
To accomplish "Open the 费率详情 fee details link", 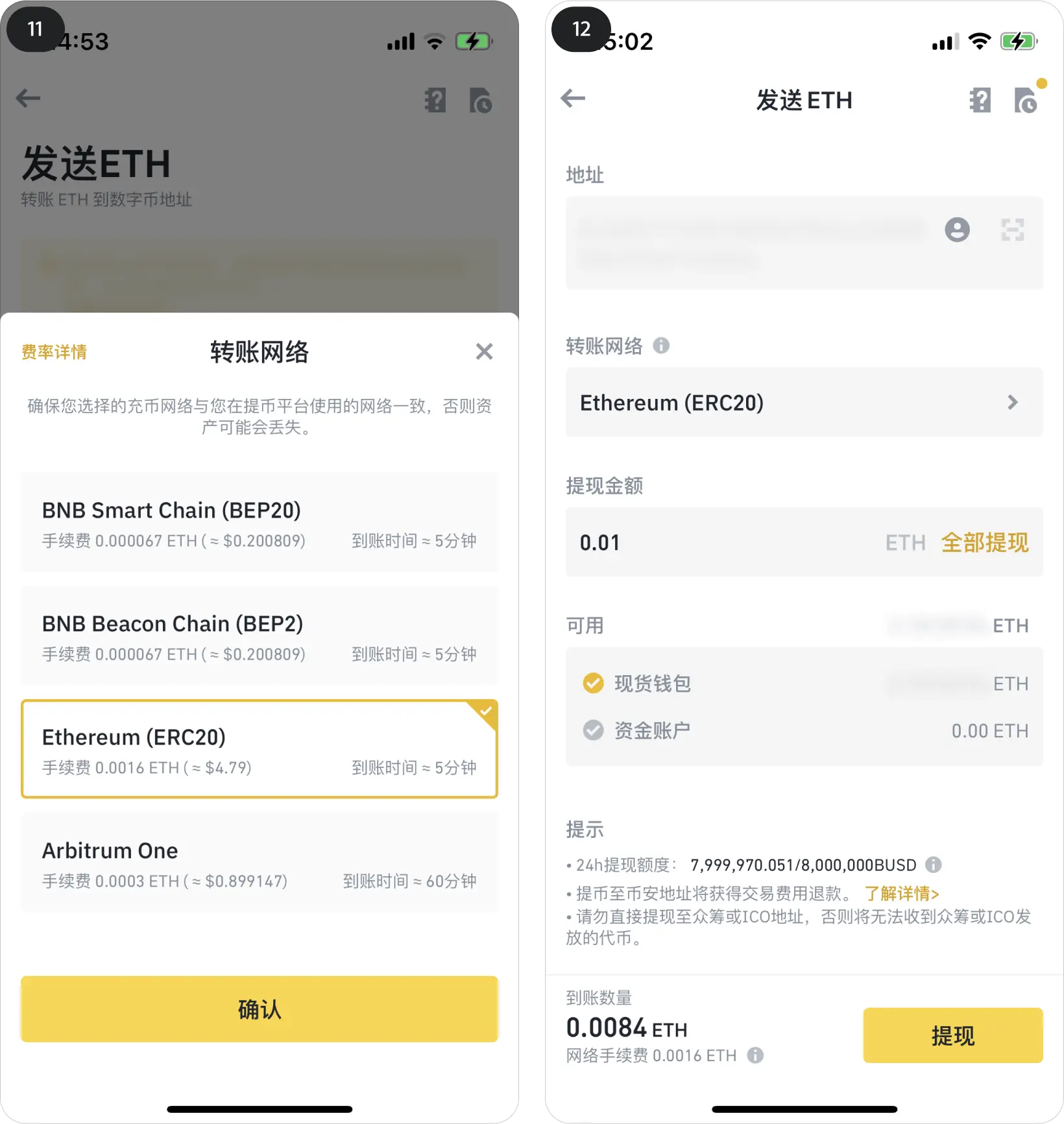I will 54,352.
